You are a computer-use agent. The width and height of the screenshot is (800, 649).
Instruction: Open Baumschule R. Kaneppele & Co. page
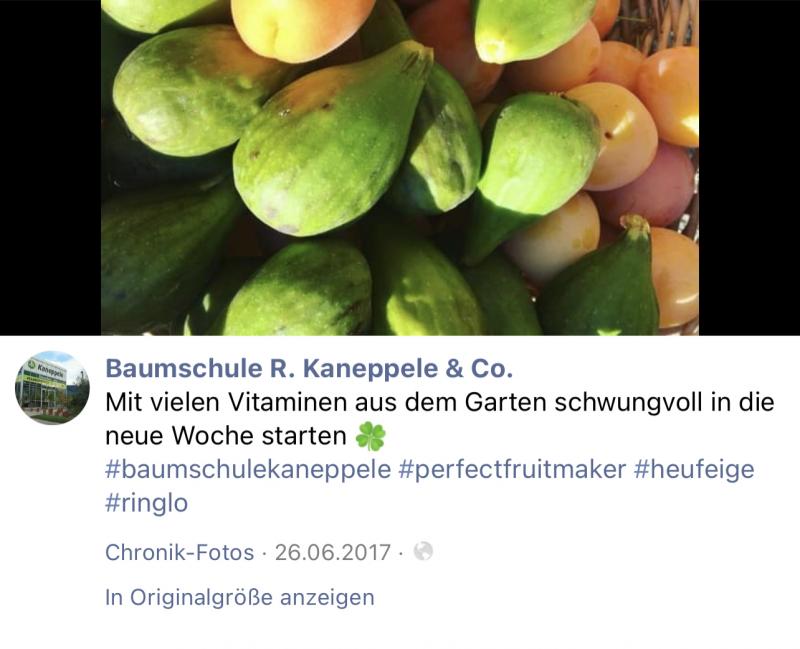(309, 369)
